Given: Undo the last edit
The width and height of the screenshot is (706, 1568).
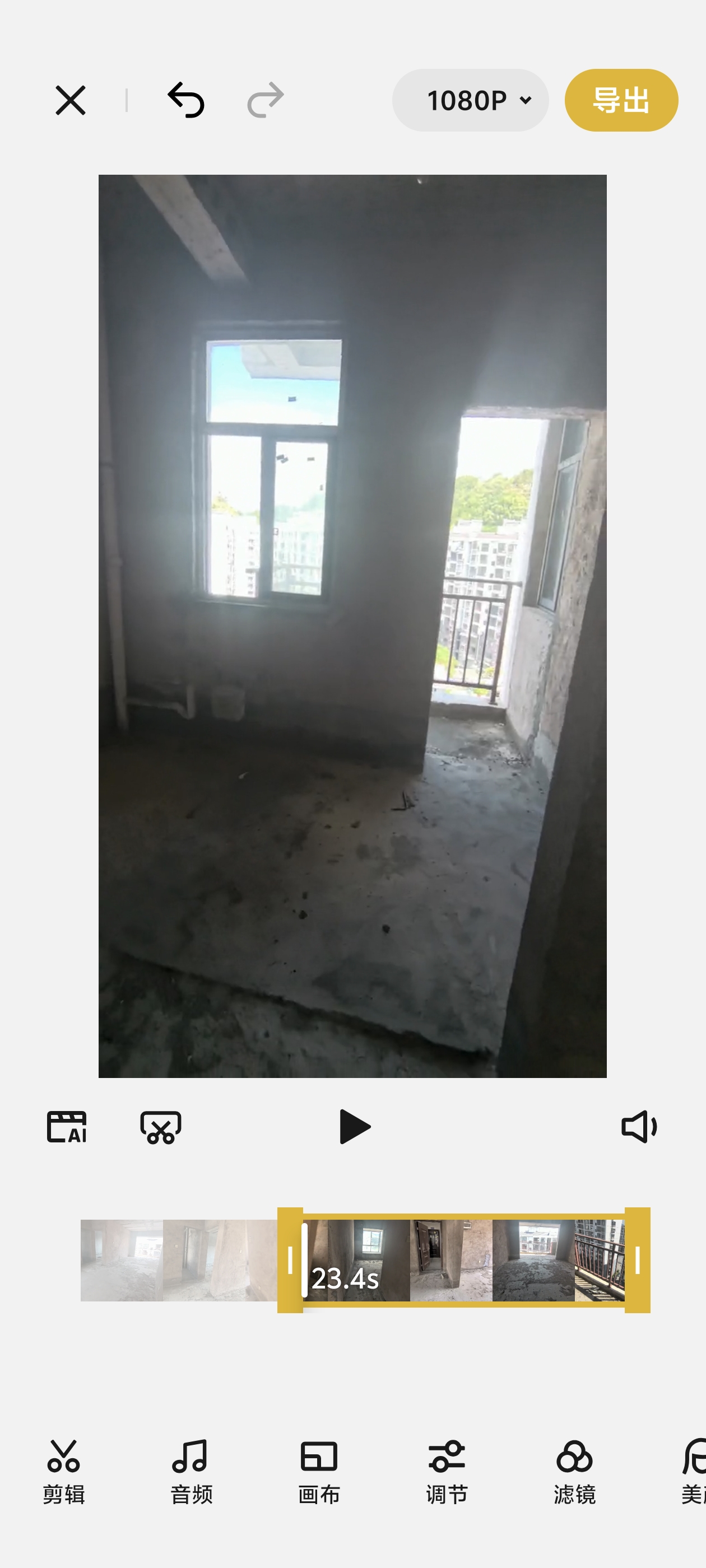Looking at the screenshot, I should point(186,100).
